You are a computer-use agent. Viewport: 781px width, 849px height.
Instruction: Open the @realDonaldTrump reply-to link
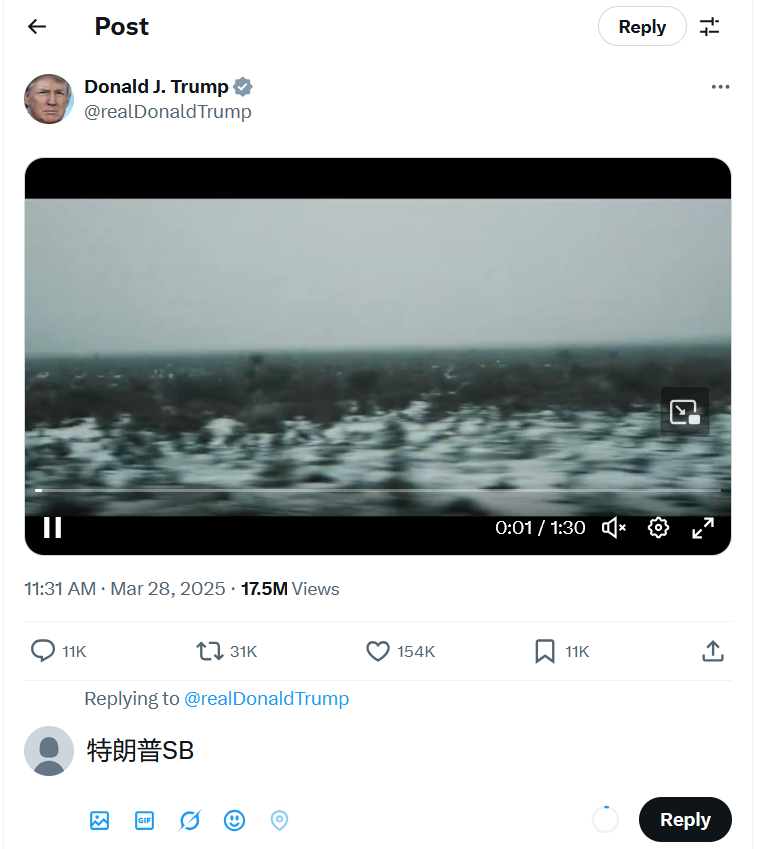click(x=266, y=698)
